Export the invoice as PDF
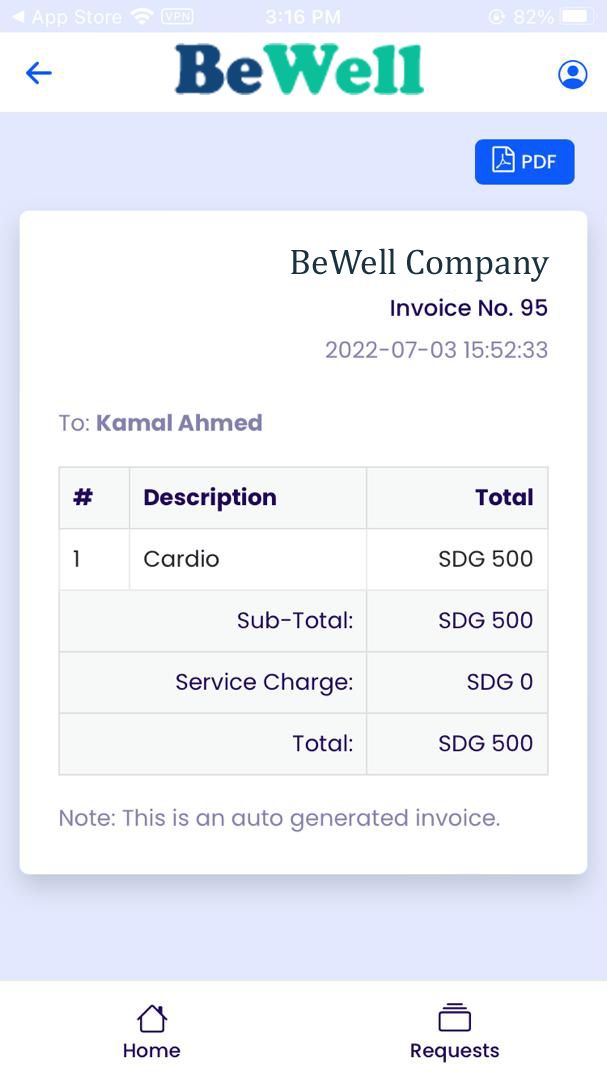This screenshot has width=607, height=1080. (x=524, y=162)
